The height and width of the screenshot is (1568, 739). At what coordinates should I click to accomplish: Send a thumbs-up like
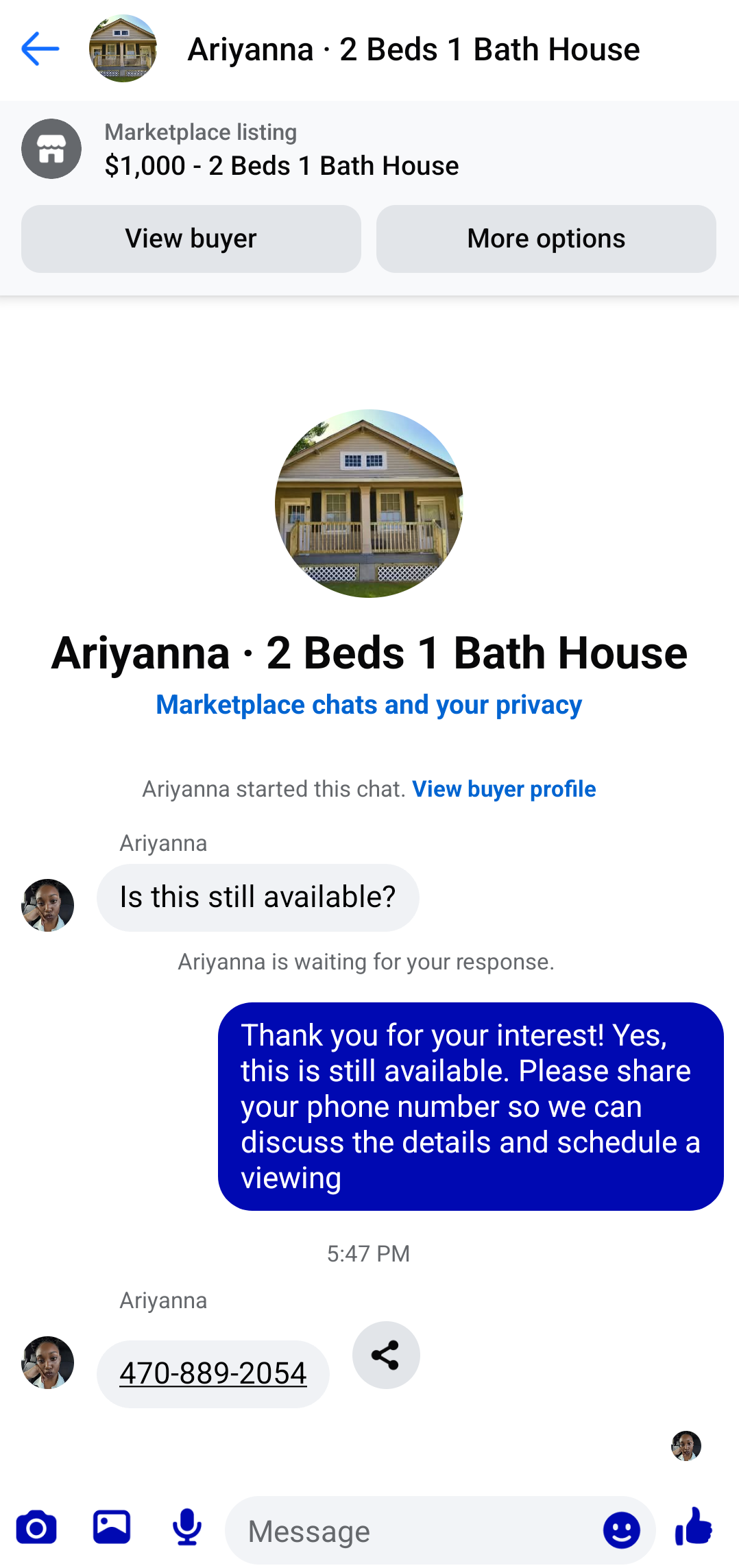coord(694,1527)
